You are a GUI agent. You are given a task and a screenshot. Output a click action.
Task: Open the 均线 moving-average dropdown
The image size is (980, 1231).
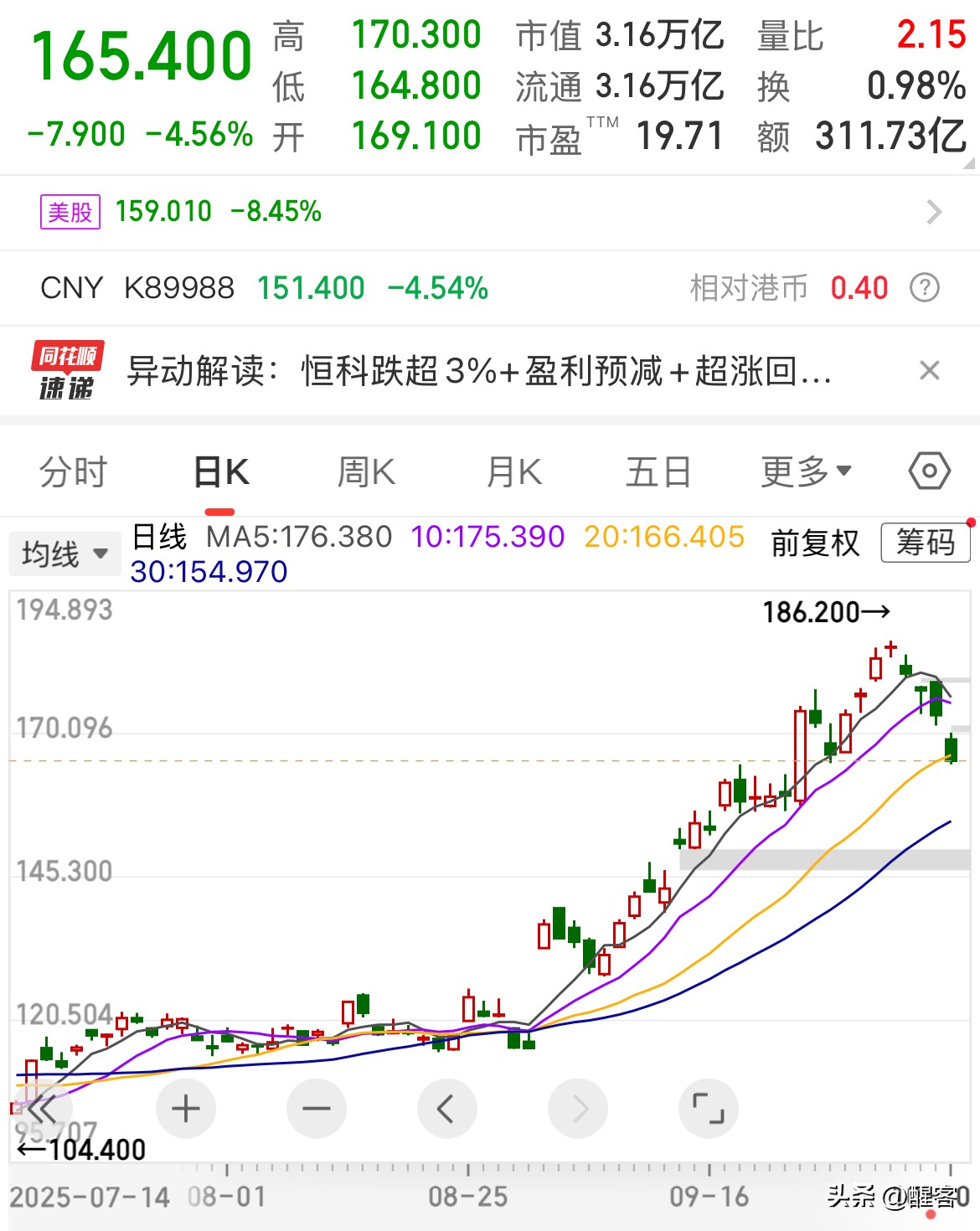pos(64,553)
